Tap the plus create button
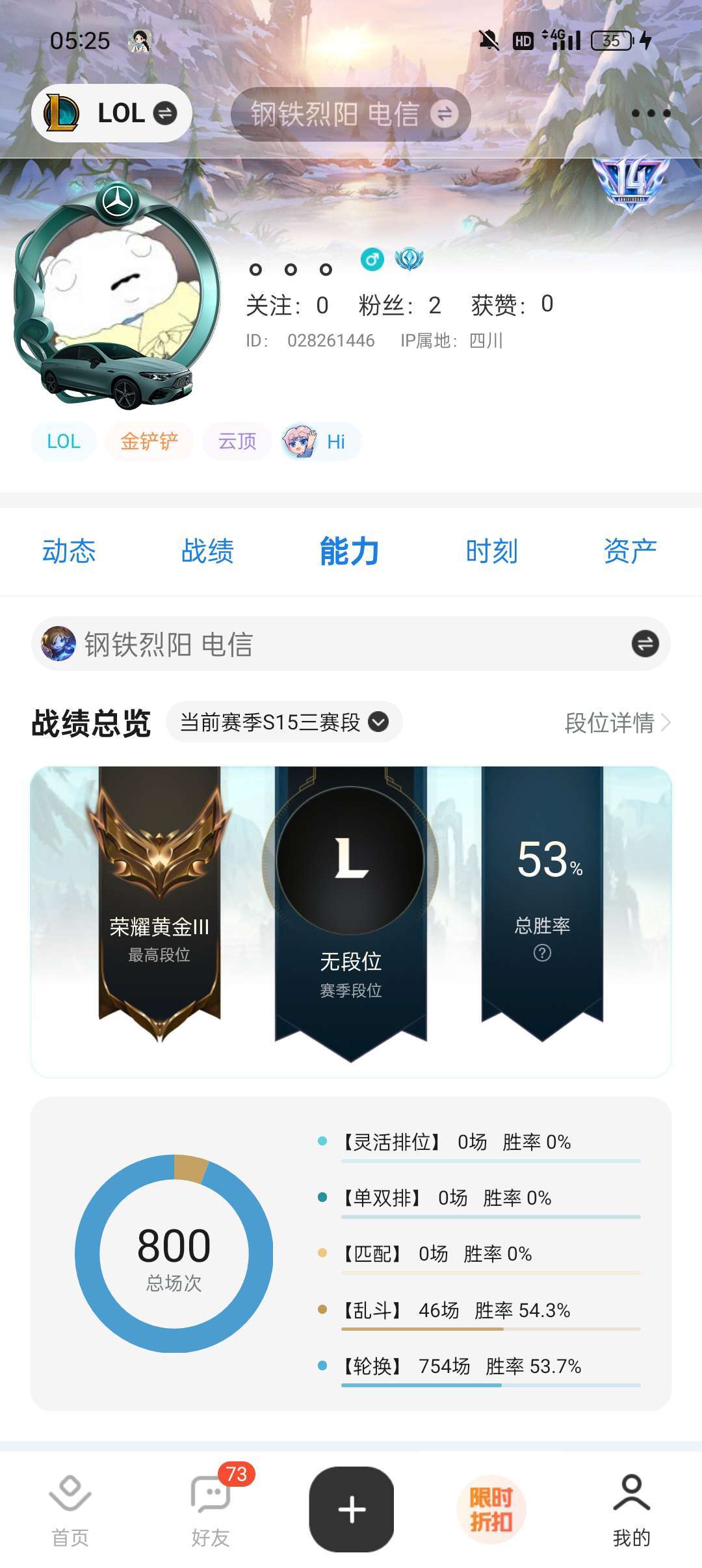This screenshot has width=702, height=1568. click(352, 1509)
